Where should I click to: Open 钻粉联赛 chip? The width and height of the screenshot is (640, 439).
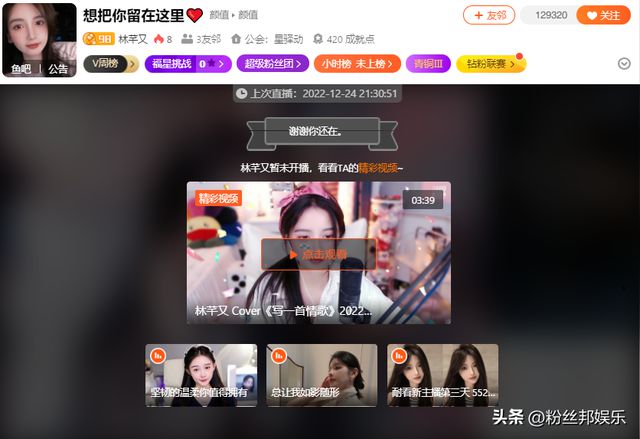click(x=491, y=64)
